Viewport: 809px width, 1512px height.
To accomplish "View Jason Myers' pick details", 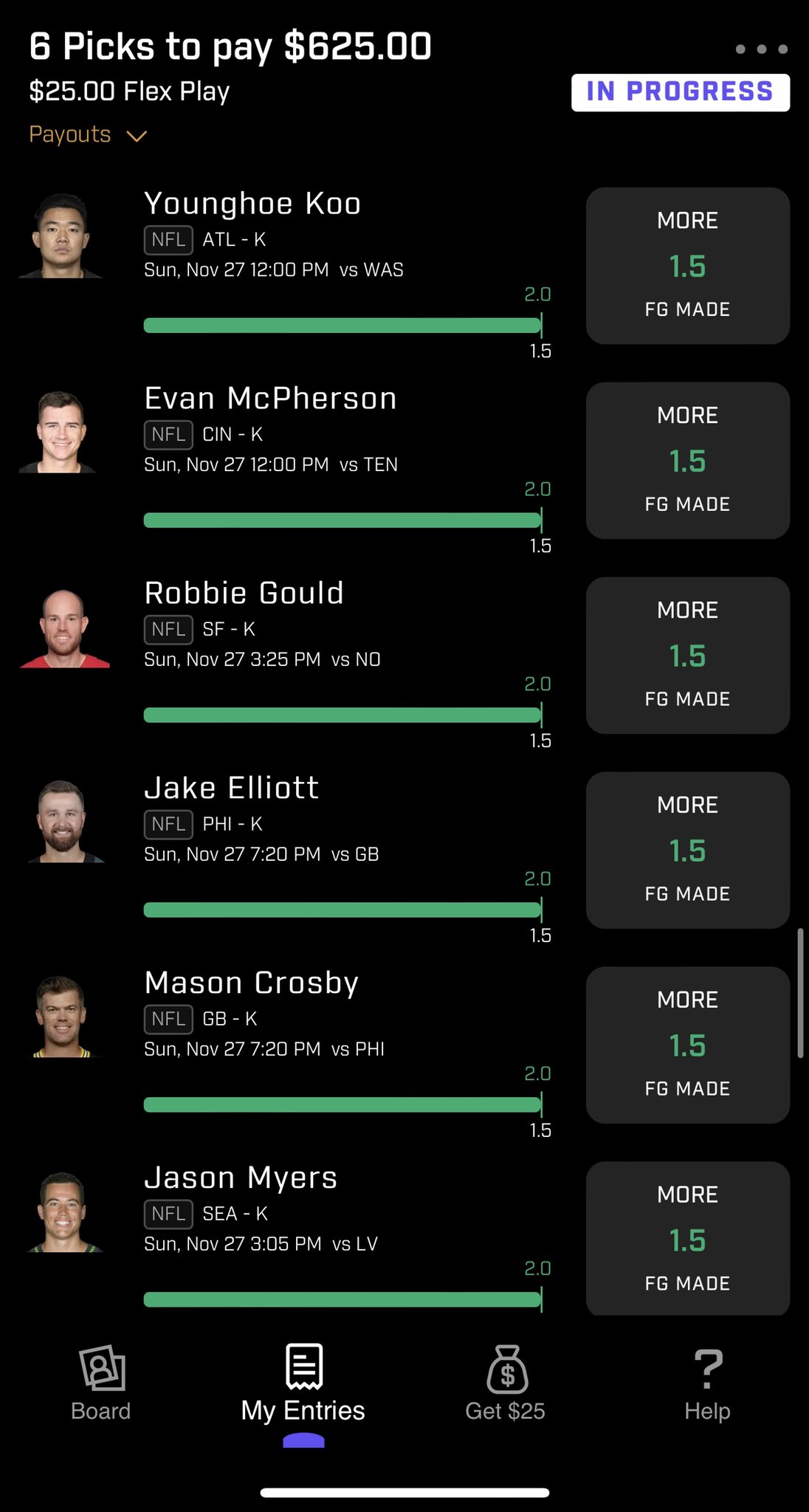I will [x=404, y=1237].
